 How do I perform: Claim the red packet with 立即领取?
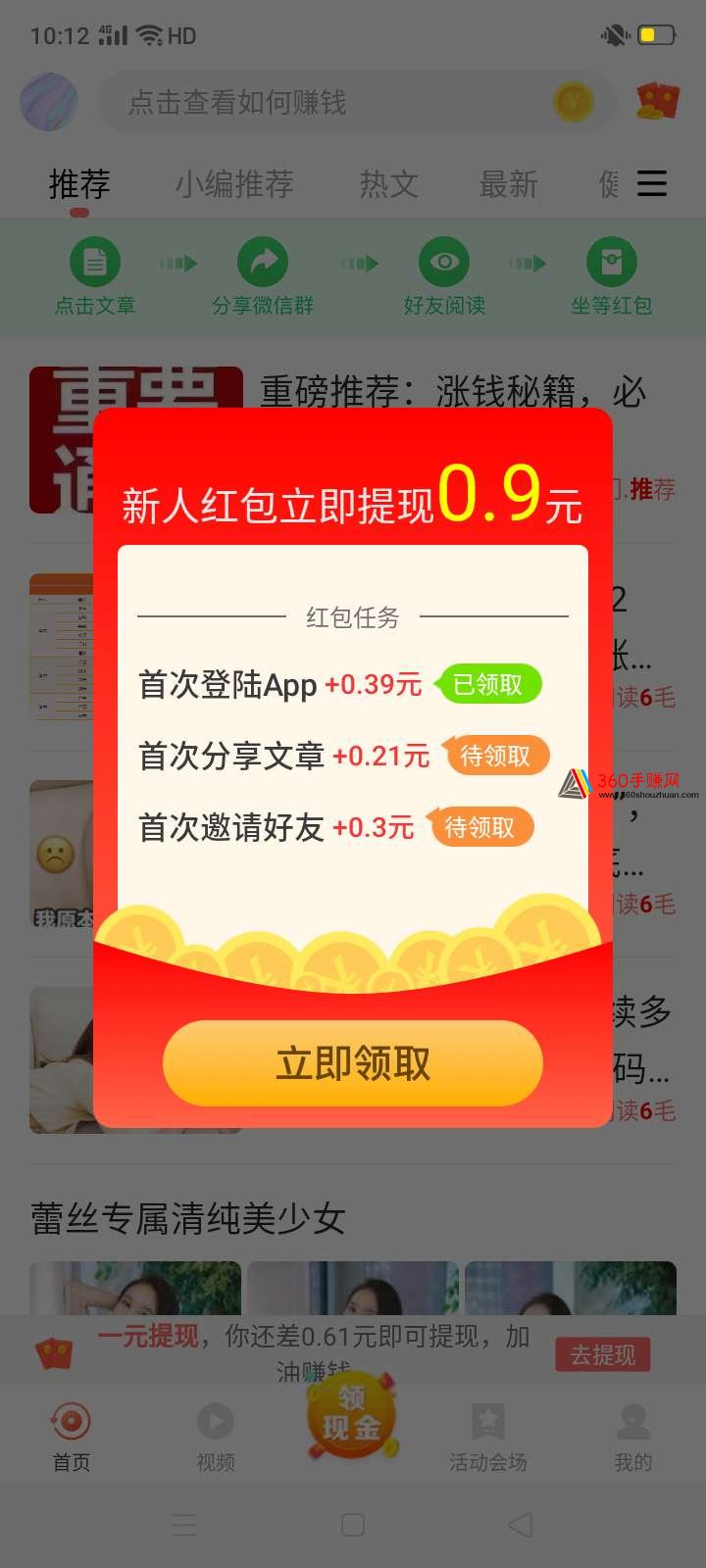click(353, 1063)
